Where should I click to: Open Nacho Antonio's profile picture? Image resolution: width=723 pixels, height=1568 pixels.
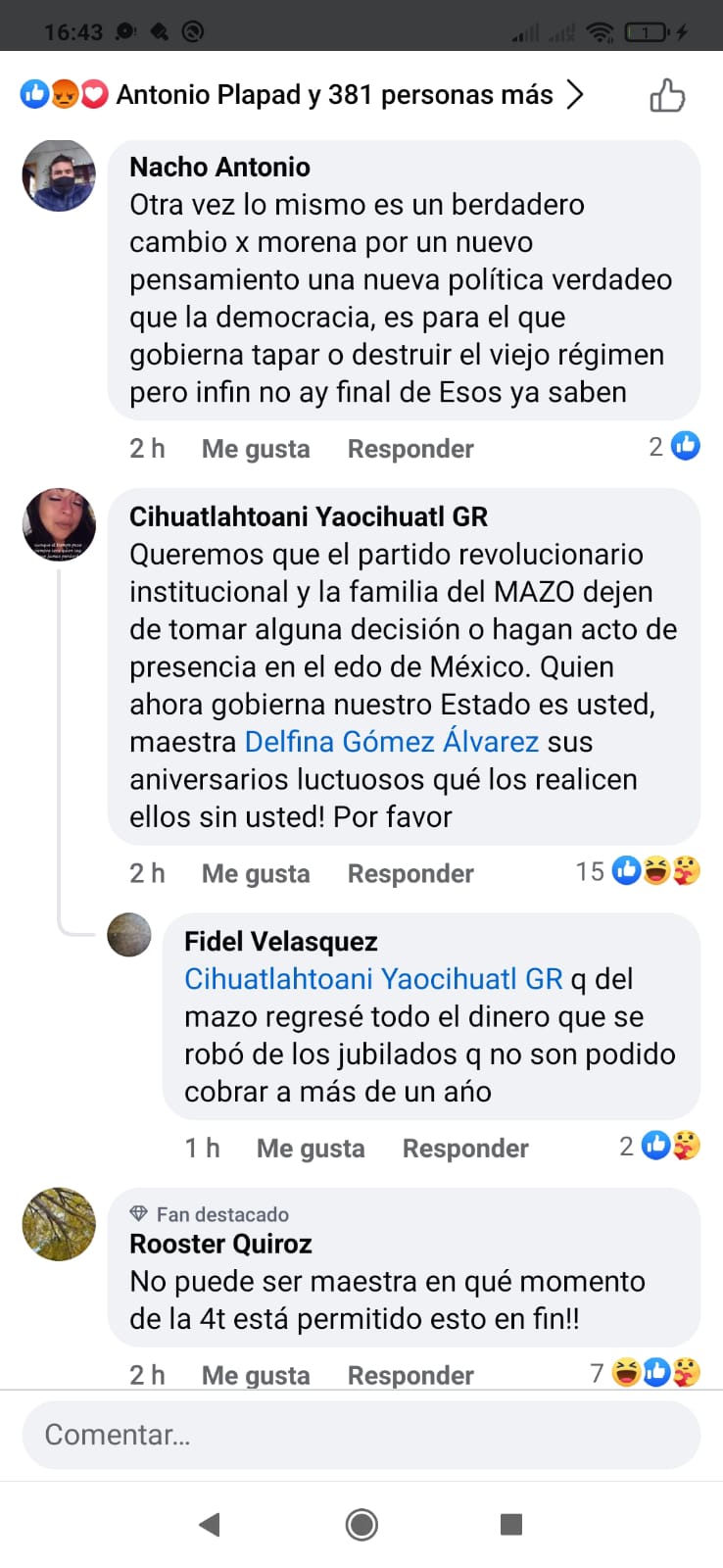(59, 175)
